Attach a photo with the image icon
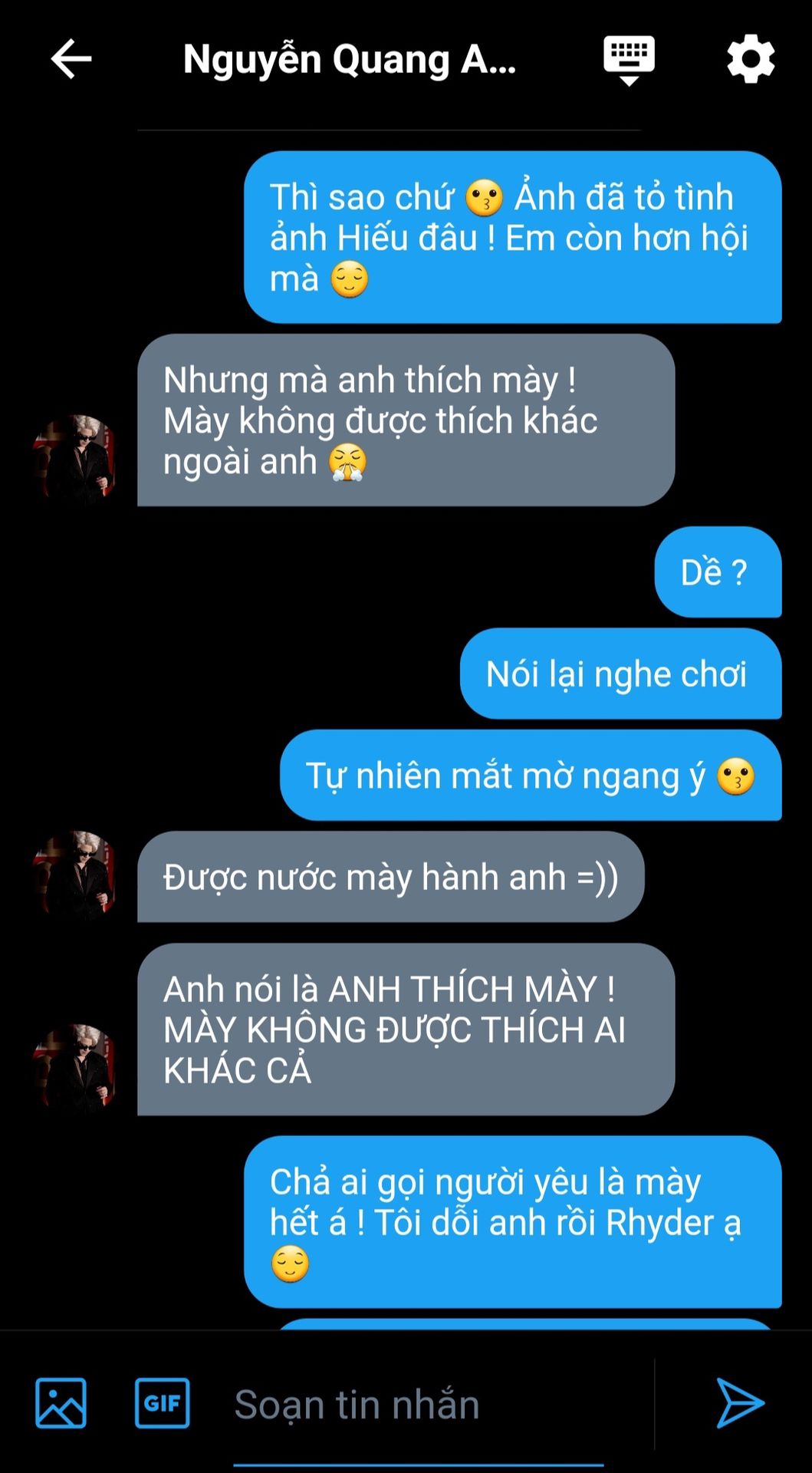 coord(61,1403)
